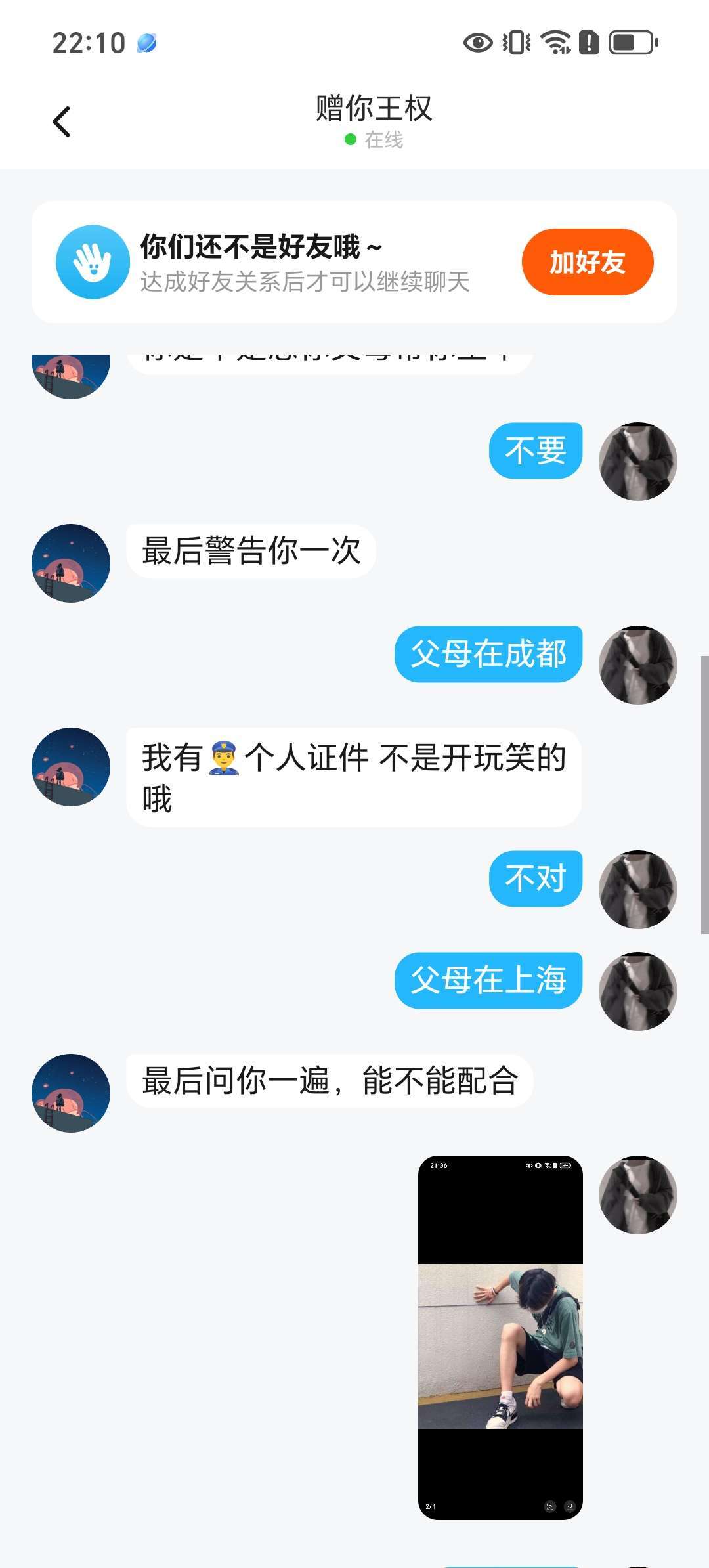Tap the orange 加好友 button
This screenshot has width=709, height=1568.
(587, 262)
